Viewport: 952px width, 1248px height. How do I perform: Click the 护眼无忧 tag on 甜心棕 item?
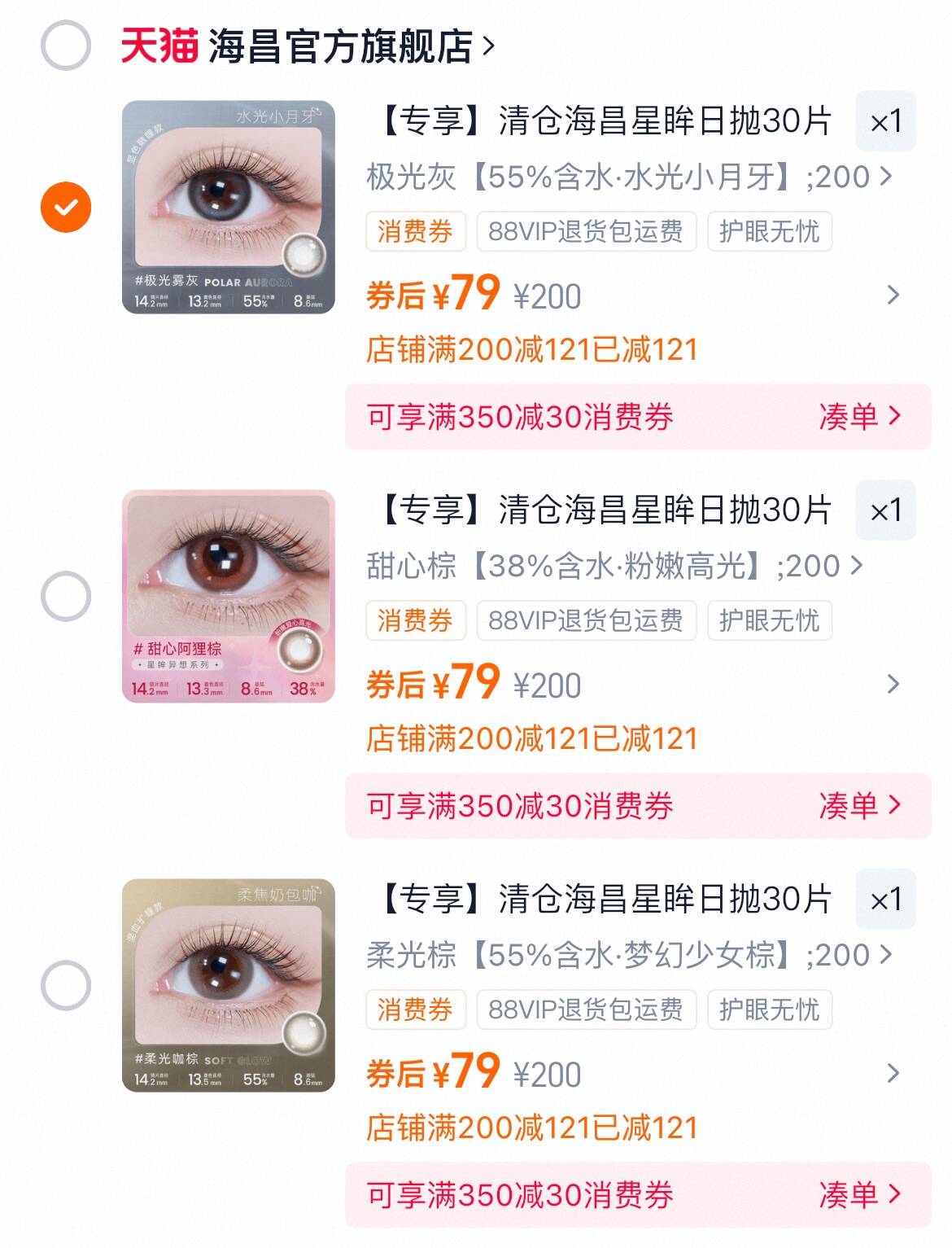769,621
